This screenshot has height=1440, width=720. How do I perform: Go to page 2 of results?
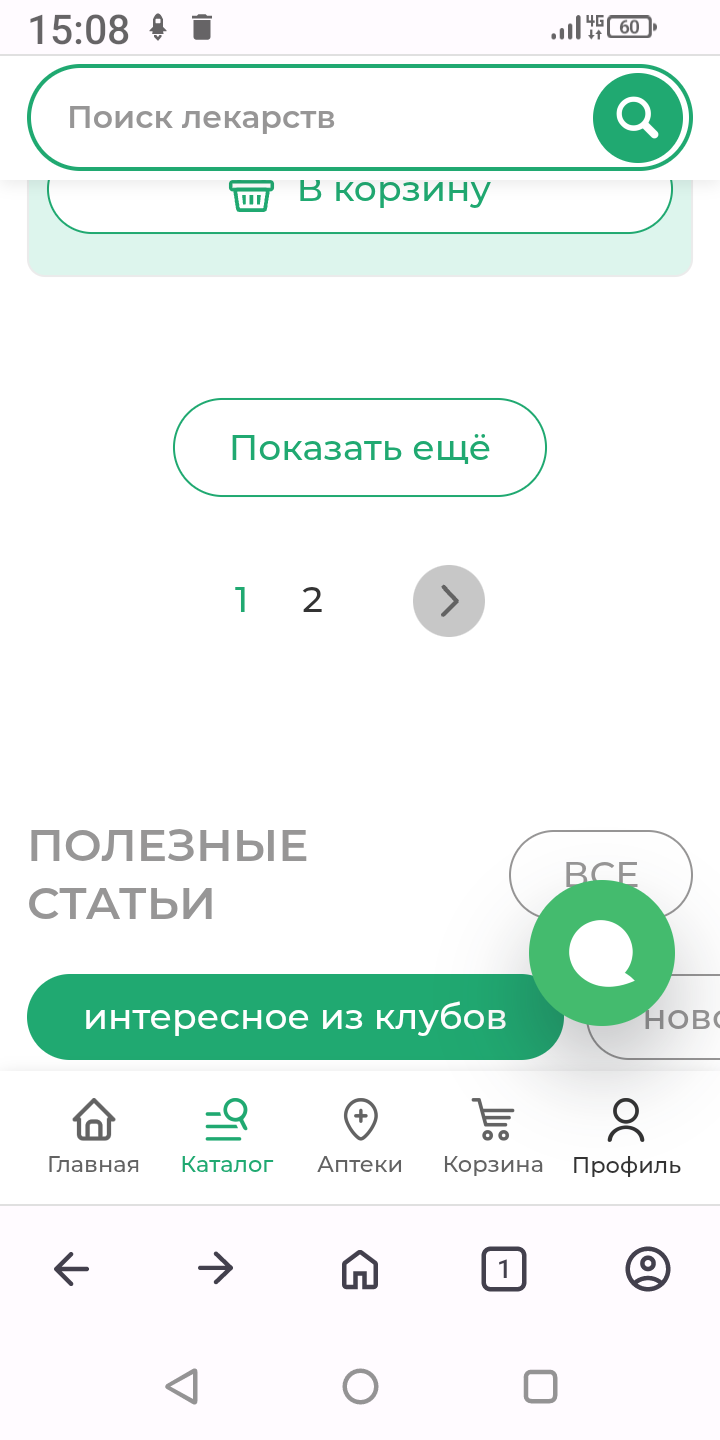tap(312, 601)
